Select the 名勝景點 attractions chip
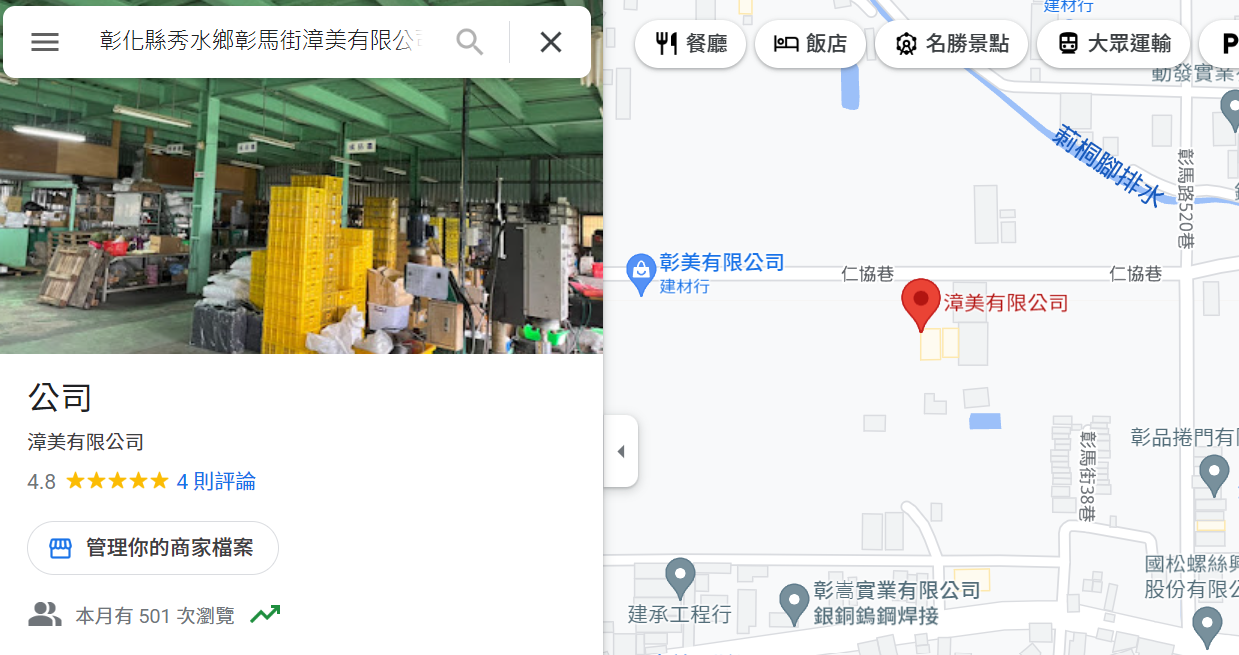The width and height of the screenshot is (1239, 655). click(951, 44)
